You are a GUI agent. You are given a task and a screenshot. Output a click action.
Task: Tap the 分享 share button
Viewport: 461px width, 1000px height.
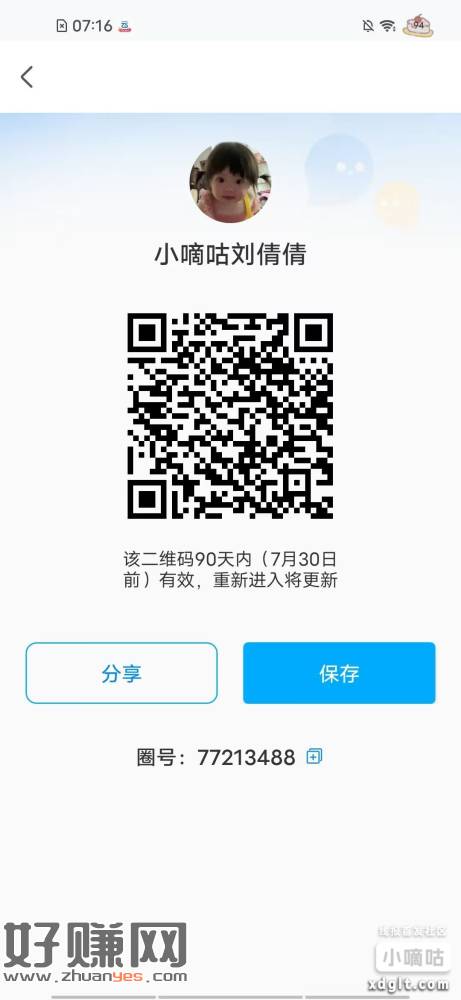click(x=121, y=673)
